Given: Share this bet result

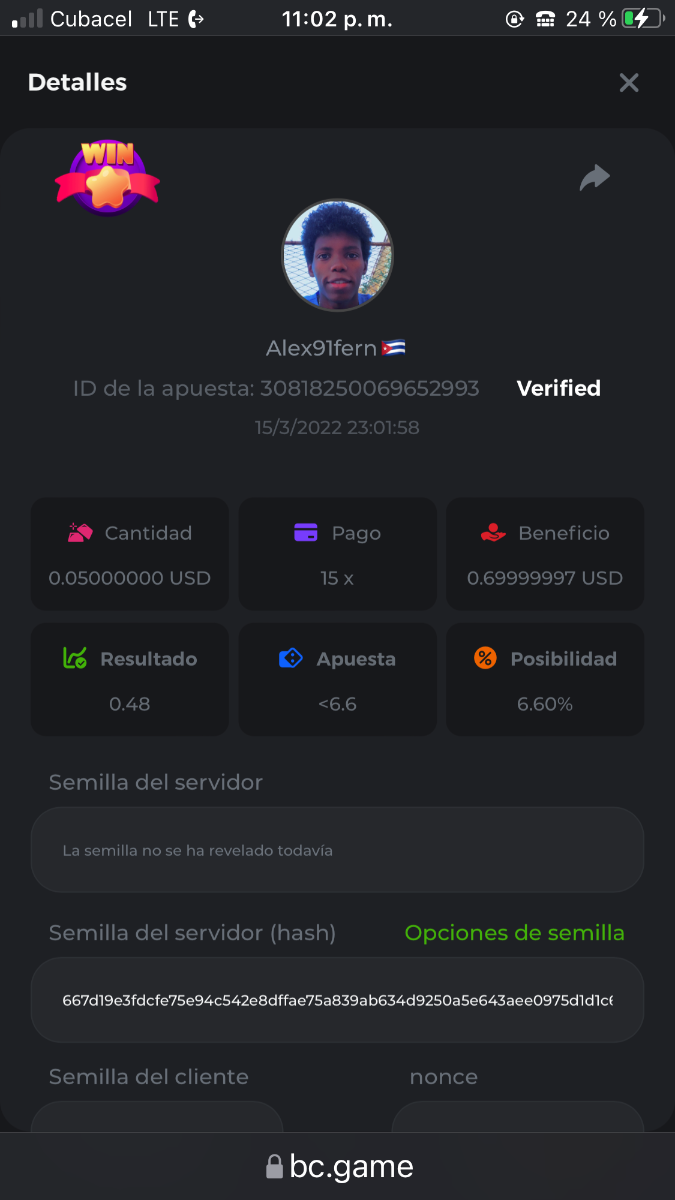Looking at the screenshot, I should pyautogui.click(x=595, y=178).
